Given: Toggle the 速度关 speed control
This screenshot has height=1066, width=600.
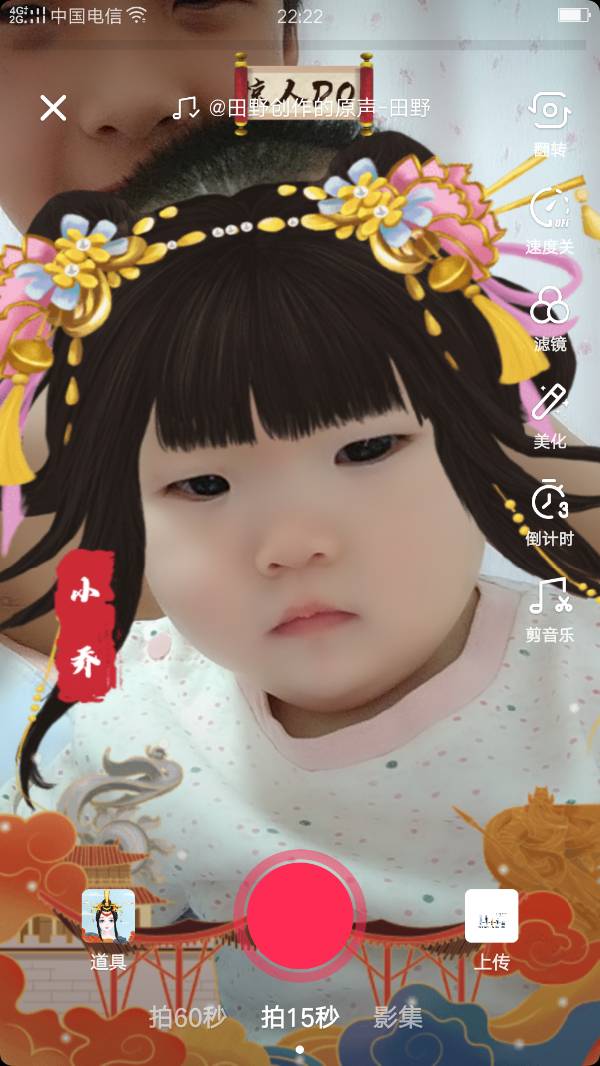Looking at the screenshot, I should pos(549,219).
